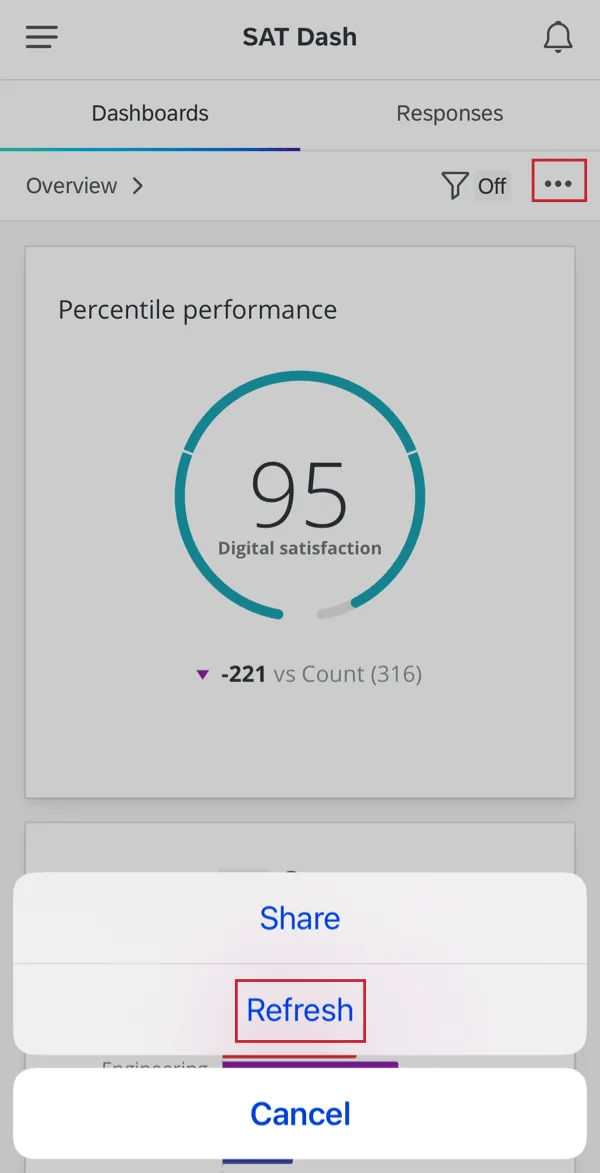Switch to the Dashboards tab

(150, 114)
